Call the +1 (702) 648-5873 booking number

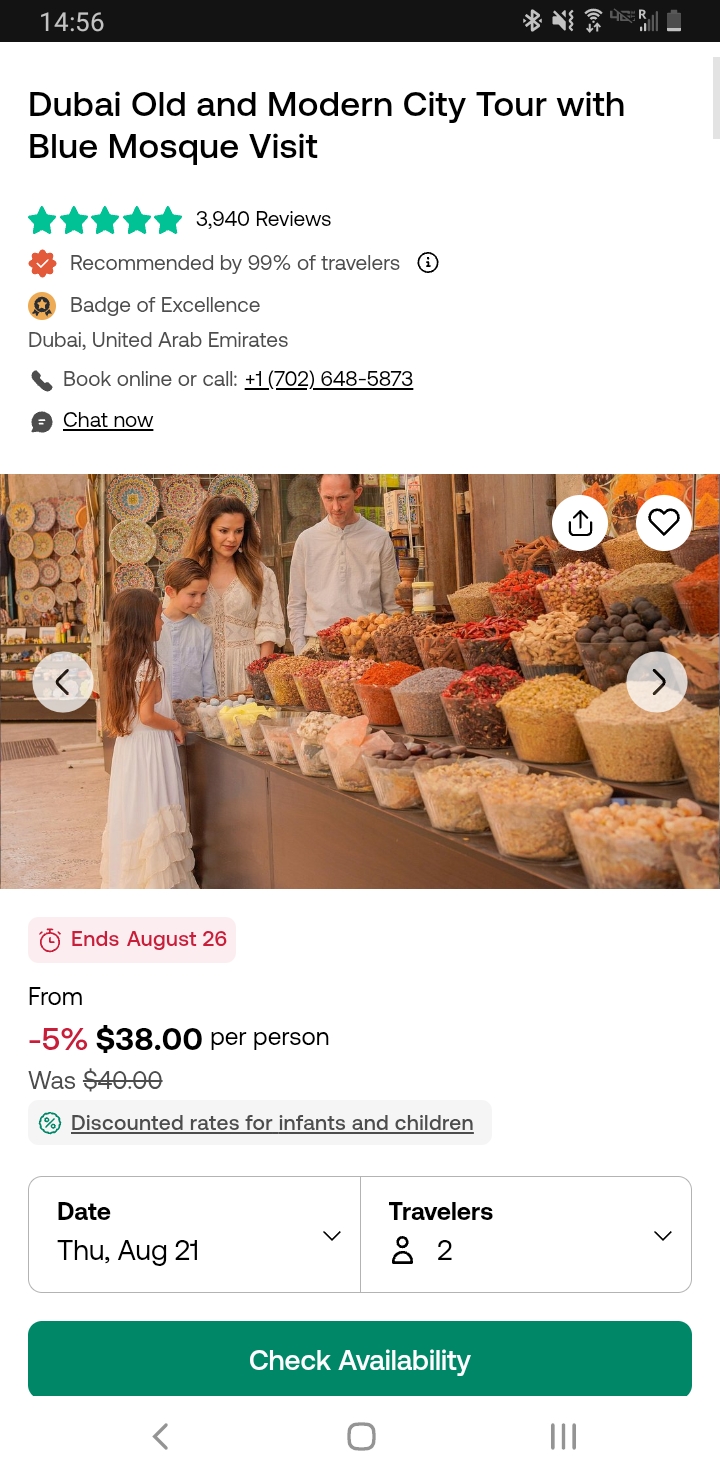click(329, 379)
